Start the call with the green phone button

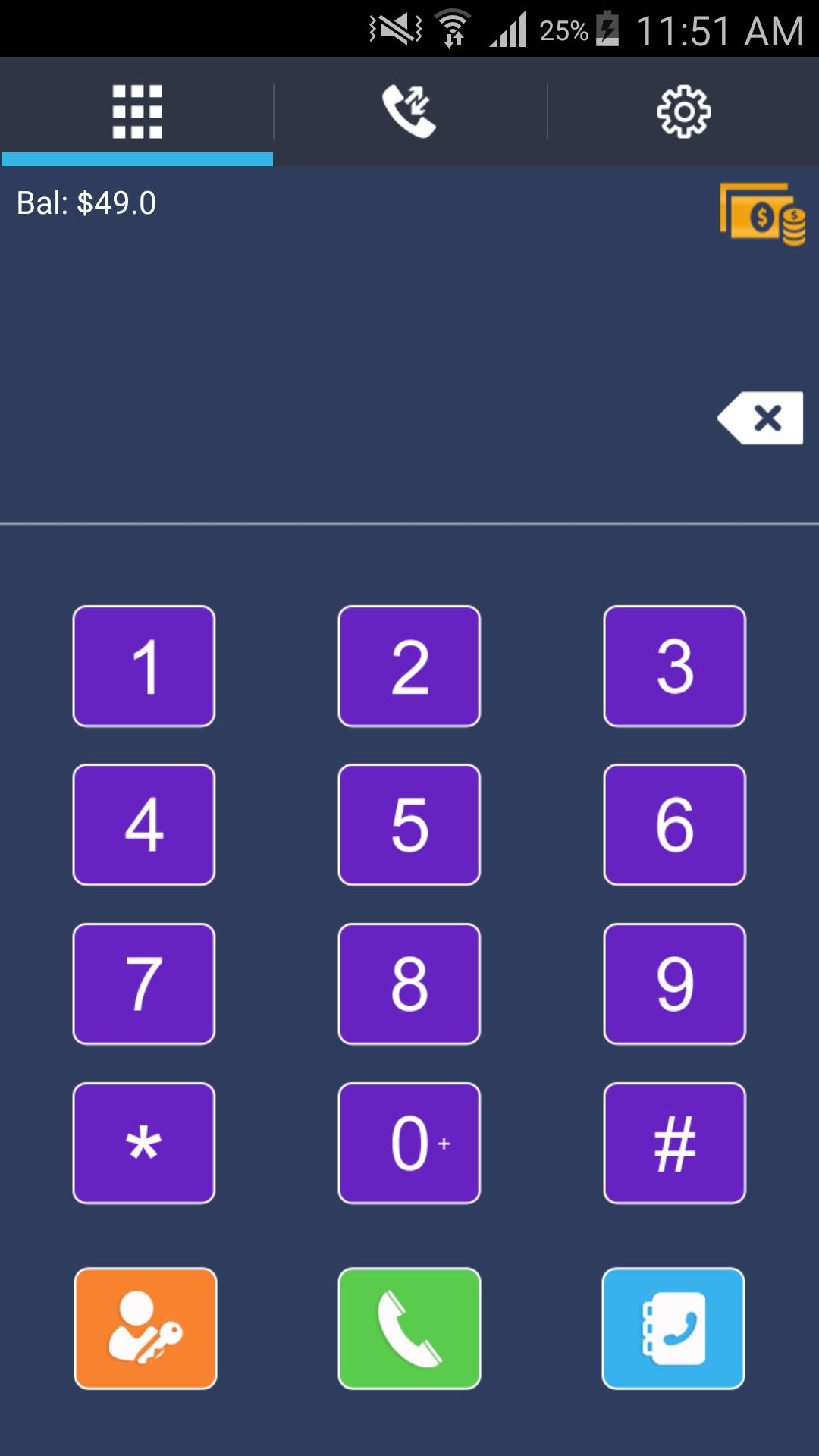409,1329
